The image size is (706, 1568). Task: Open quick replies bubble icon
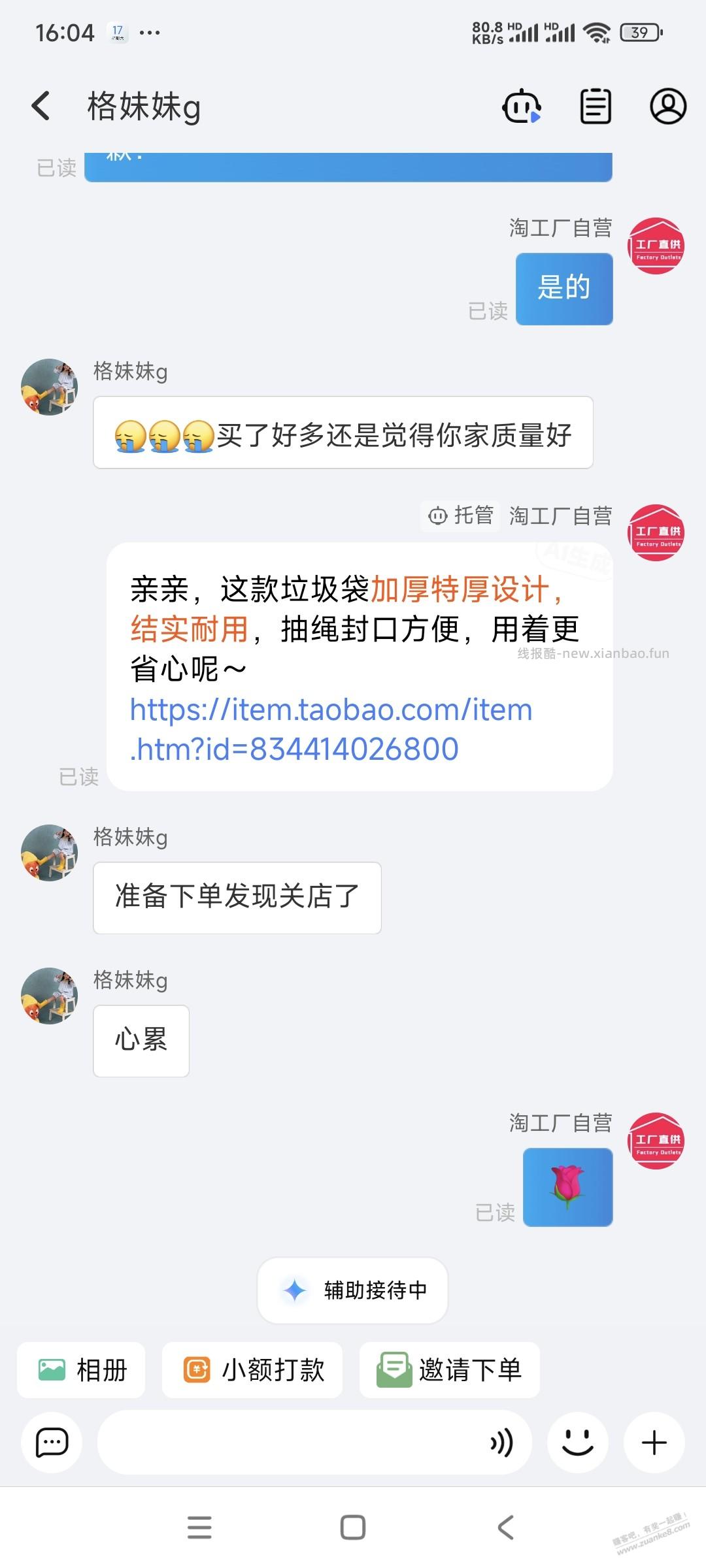[52, 1443]
